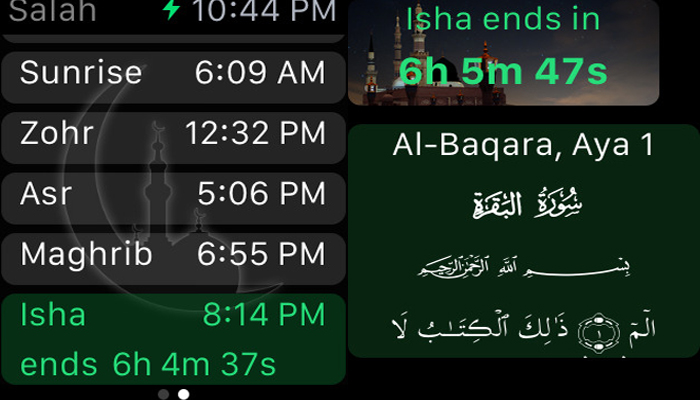Image resolution: width=700 pixels, height=400 pixels.
Task: Open the Maghrib 6:55 PM row
Action: click(x=172, y=255)
